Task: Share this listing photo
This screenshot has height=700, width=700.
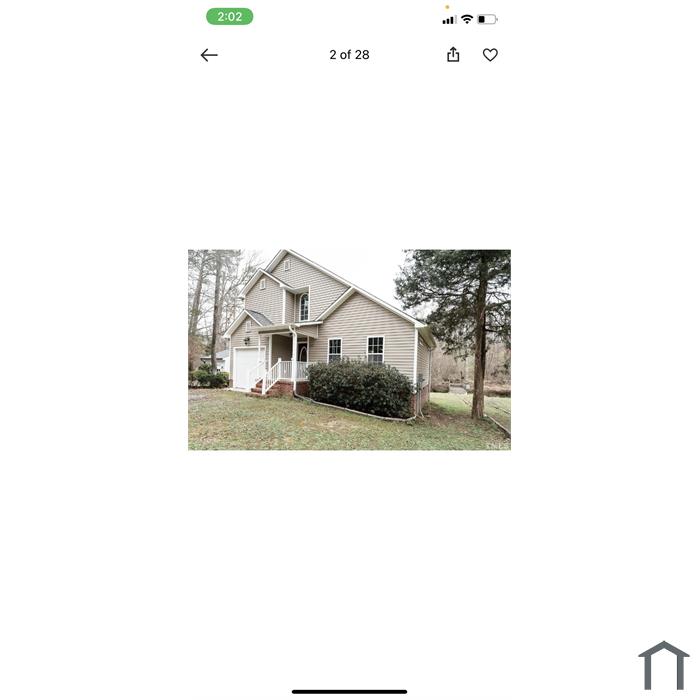Action: click(453, 55)
